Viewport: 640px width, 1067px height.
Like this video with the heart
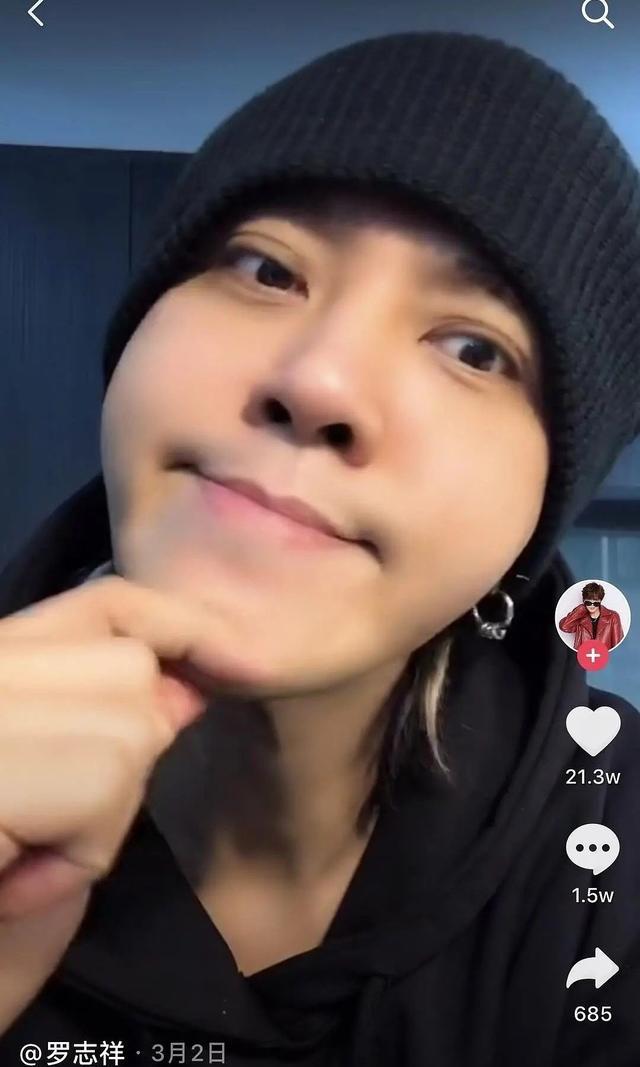[x=593, y=730]
